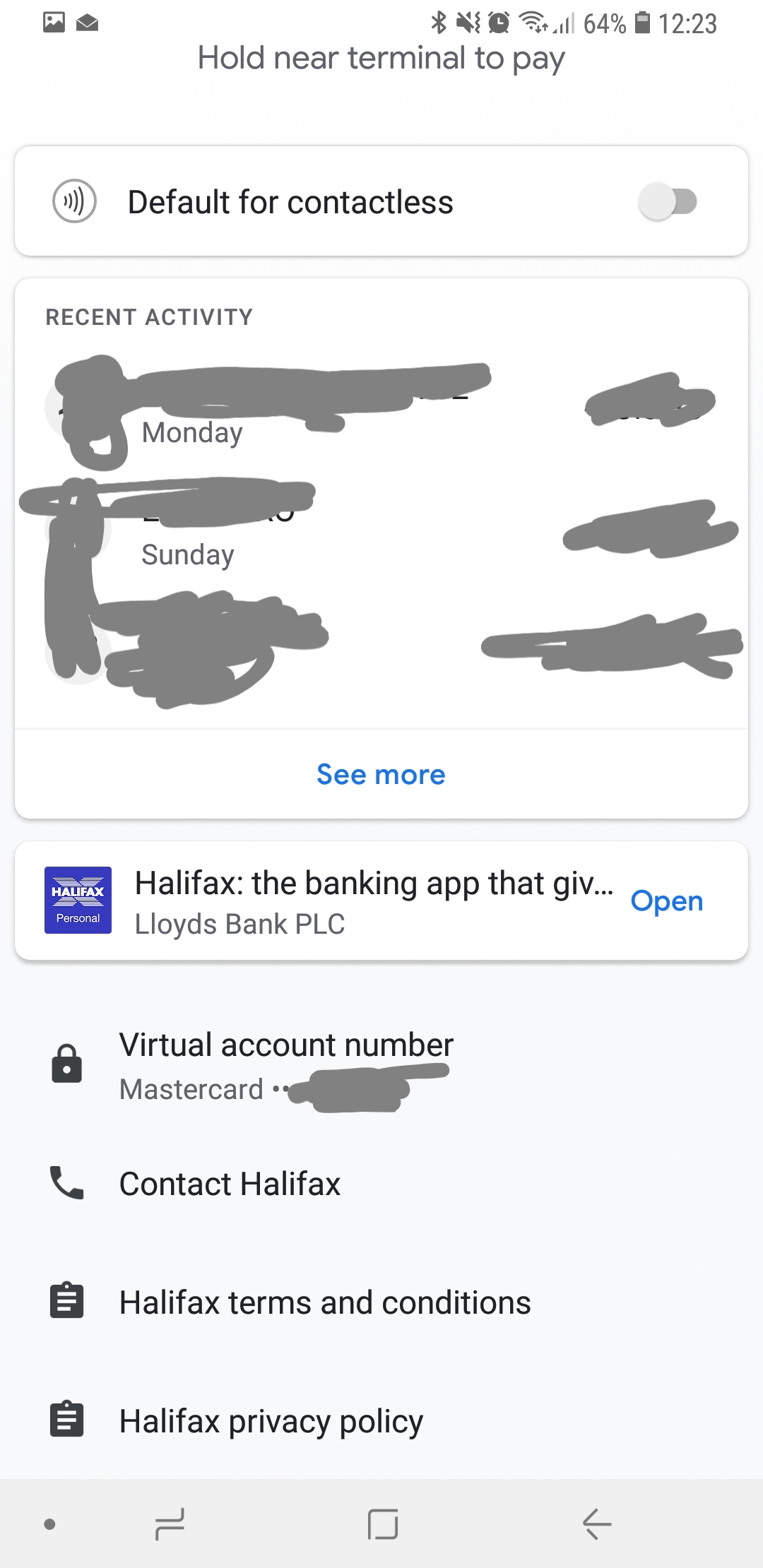
Task: View Virtual account number details
Action: (286, 1065)
